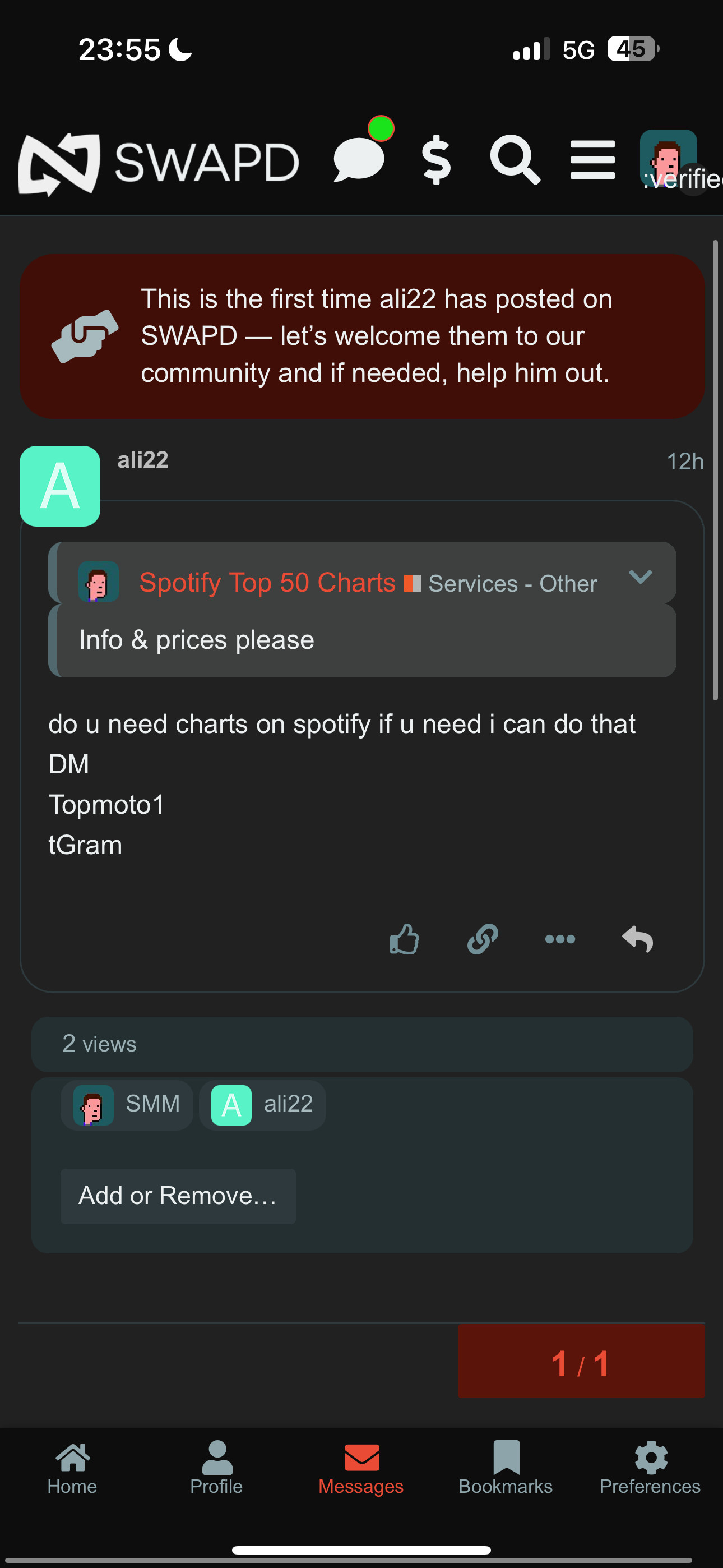Viewport: 723px width, 1568px height.
Task: Switch to the Bookmarks tab
Action: point(505,1468)
